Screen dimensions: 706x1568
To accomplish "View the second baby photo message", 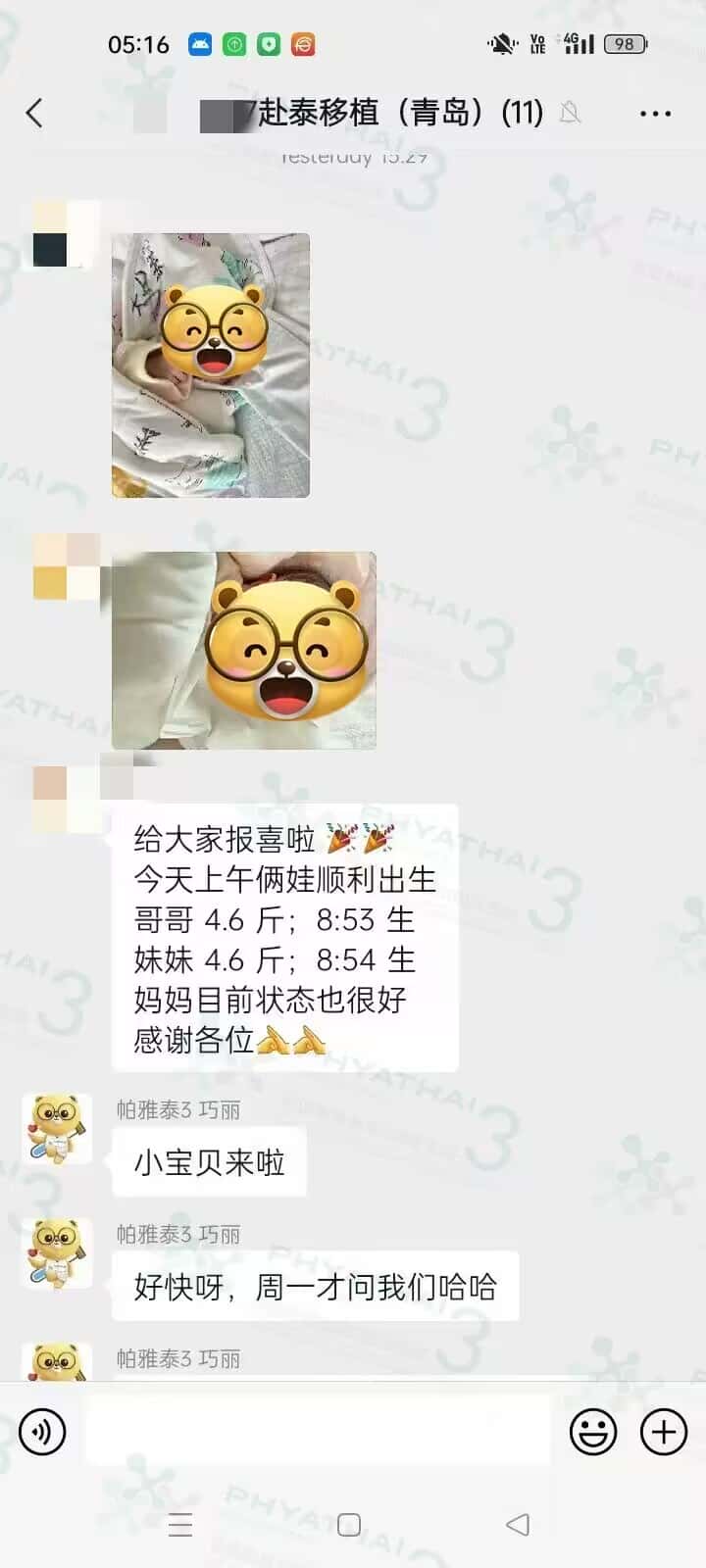I will click(x=244, y=651).
